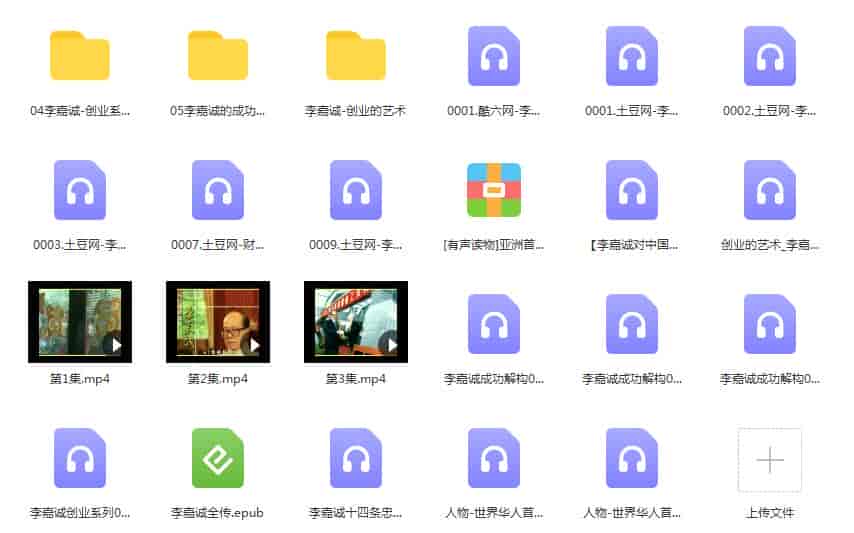Viewport: 854px width, 533px height.
Task: Play video 第2集.mp4
Action: [218, 322]
